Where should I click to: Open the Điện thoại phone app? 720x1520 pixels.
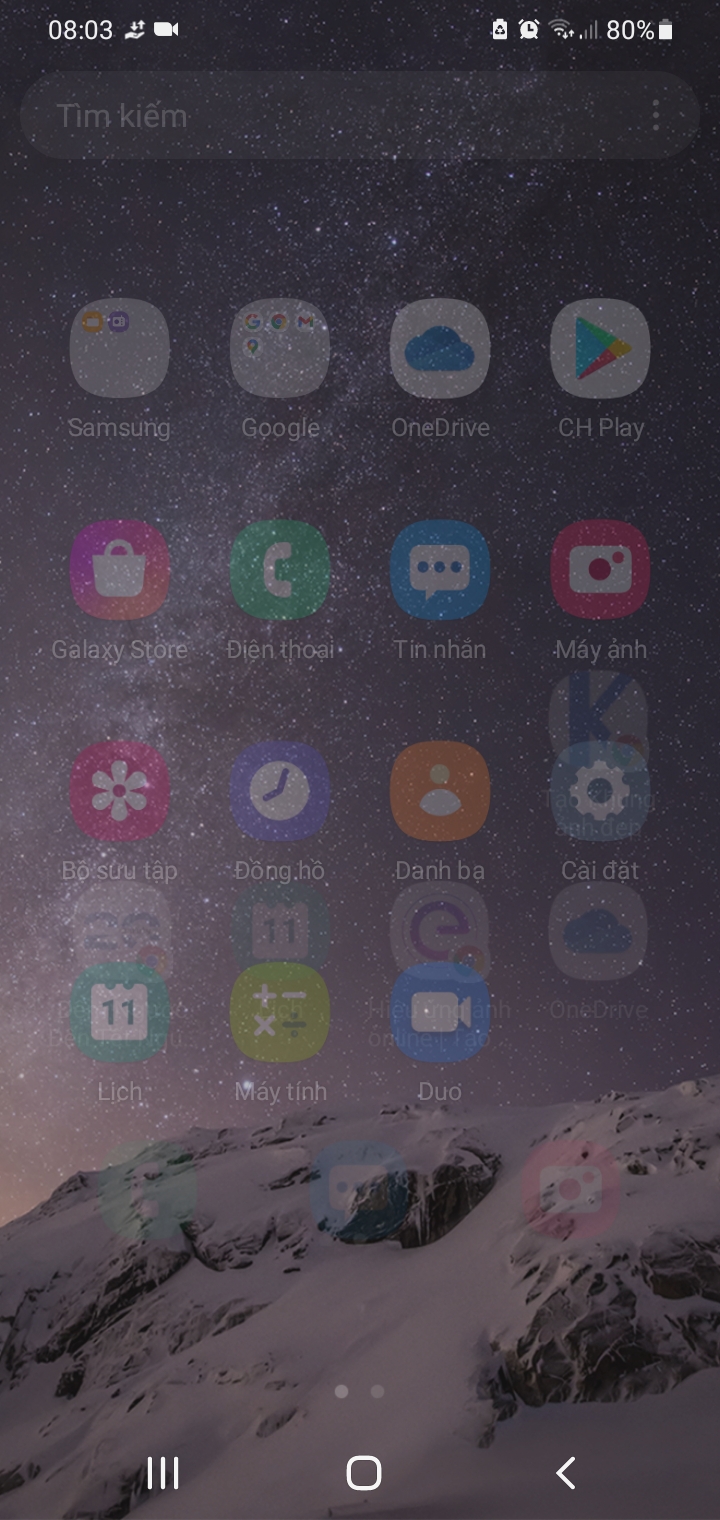(280, 570)
